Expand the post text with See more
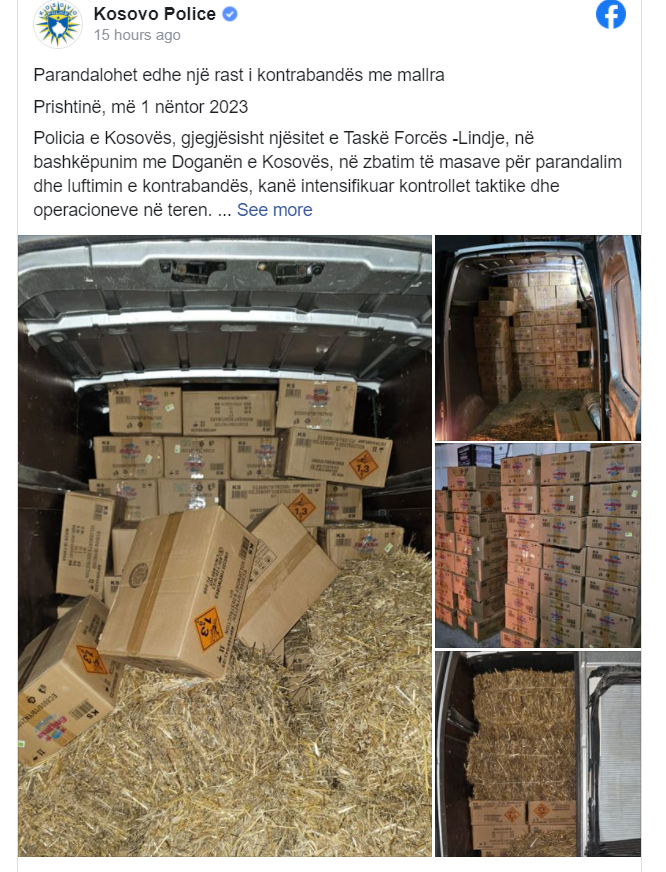The image size is (666, 872). pos(274,210)
